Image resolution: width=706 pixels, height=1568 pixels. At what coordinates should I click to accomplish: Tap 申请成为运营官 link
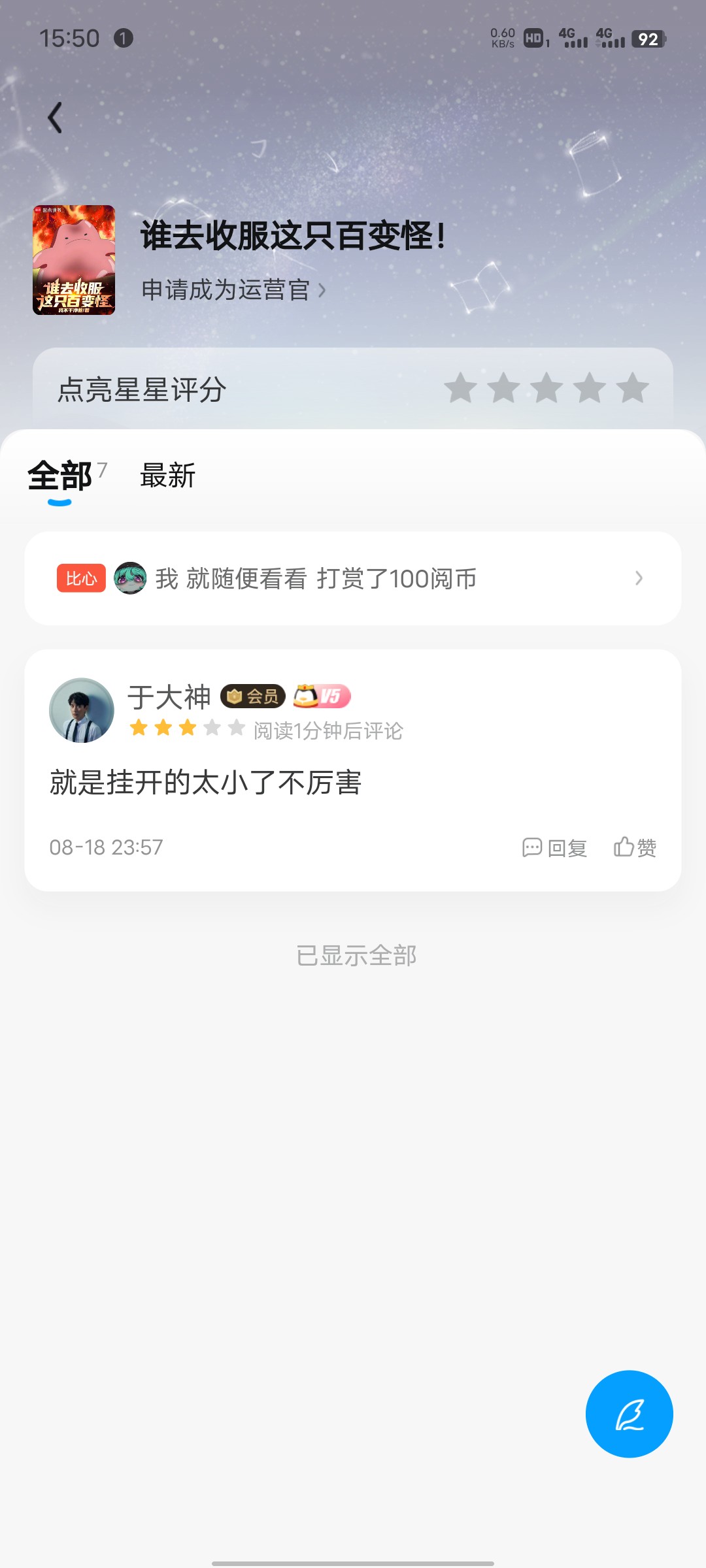233,290
